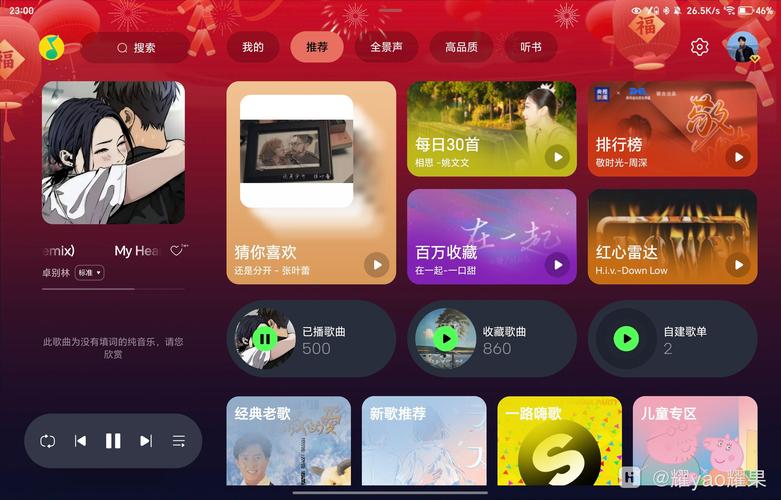Like the current song with the heart icon
The height and width of the screenshot is (500, 781).
(x=177, y=251)
